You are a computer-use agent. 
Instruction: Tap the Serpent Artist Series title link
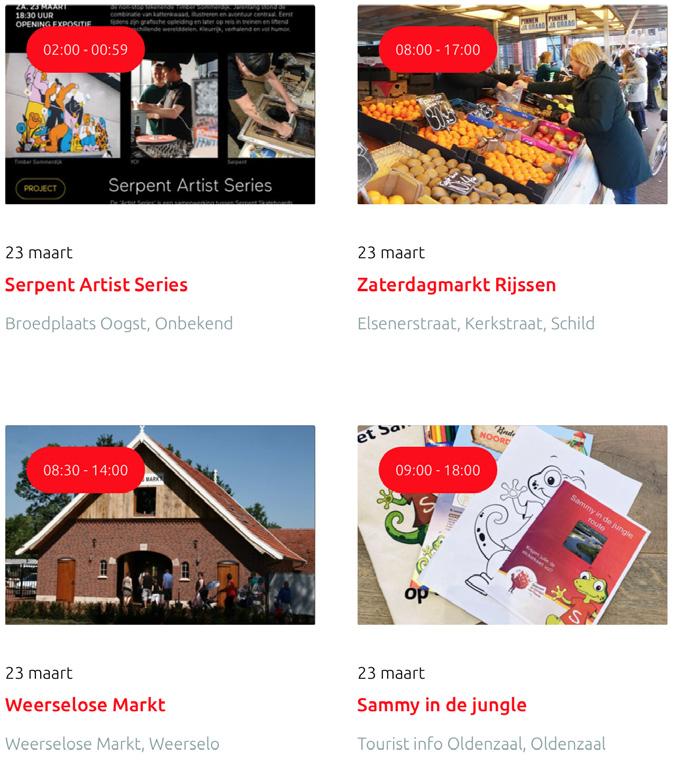[x=96, y=285]
